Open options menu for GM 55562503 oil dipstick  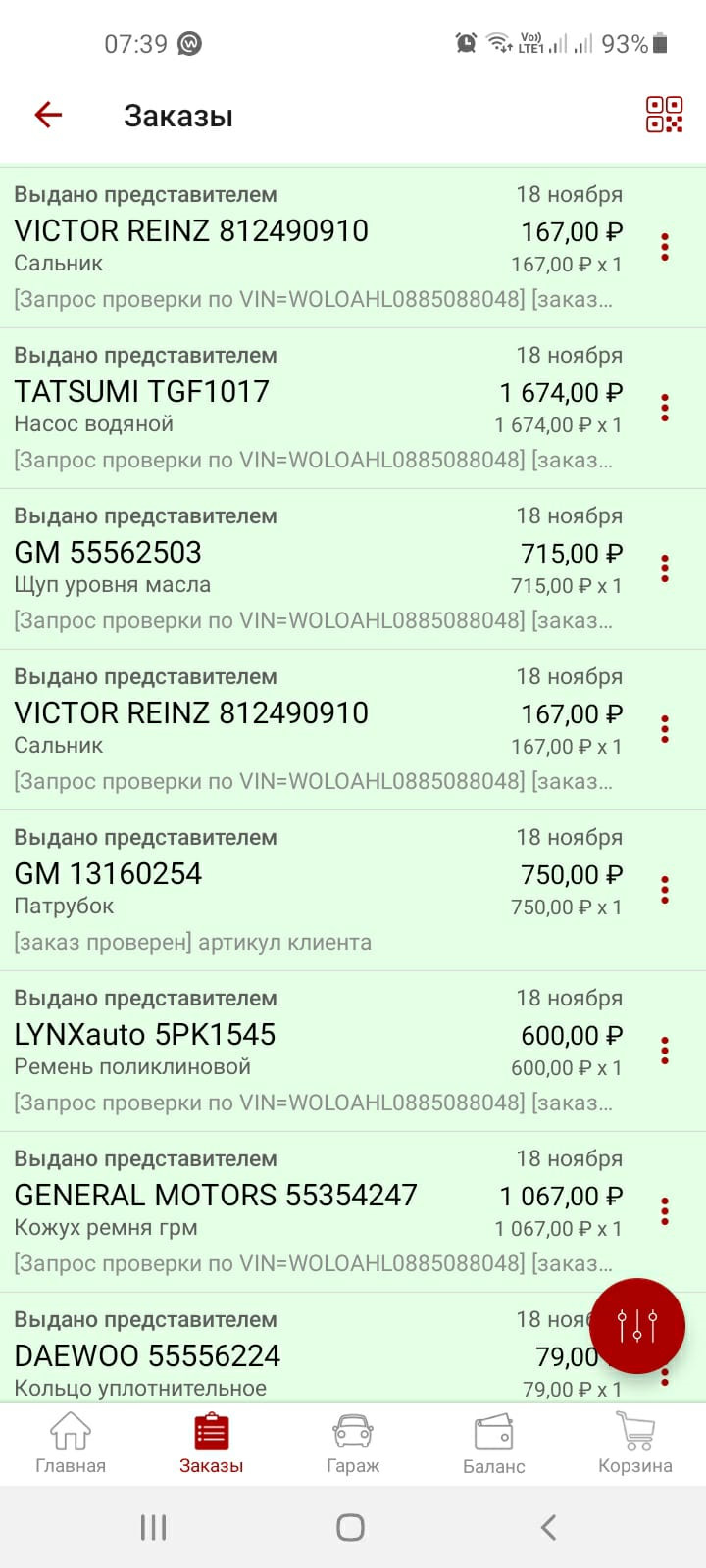pos(666,568)
